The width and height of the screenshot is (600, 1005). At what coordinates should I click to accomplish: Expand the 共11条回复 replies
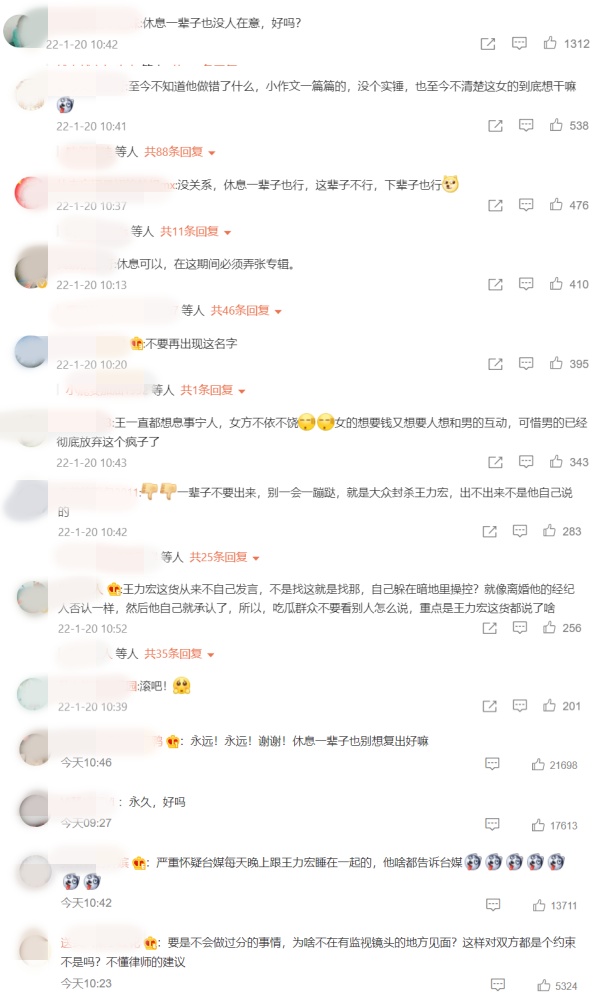click(x=195, y=231)
